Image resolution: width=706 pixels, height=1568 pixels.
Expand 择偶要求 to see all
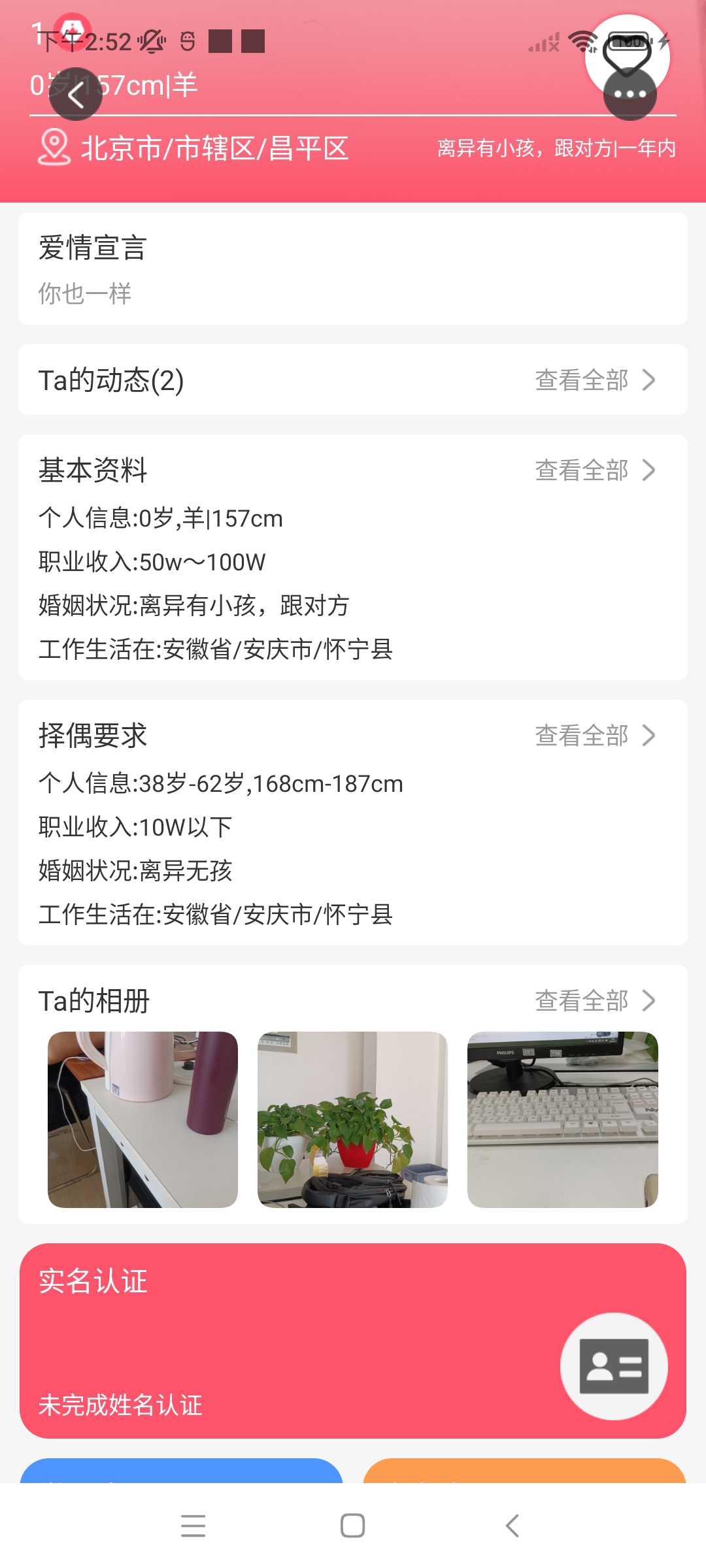[x=594, y=736]
